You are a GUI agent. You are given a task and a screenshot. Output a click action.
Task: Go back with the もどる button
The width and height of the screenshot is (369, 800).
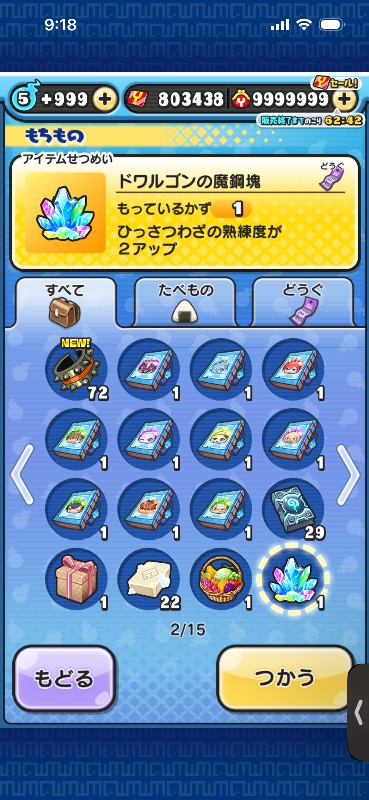(64, 678)
